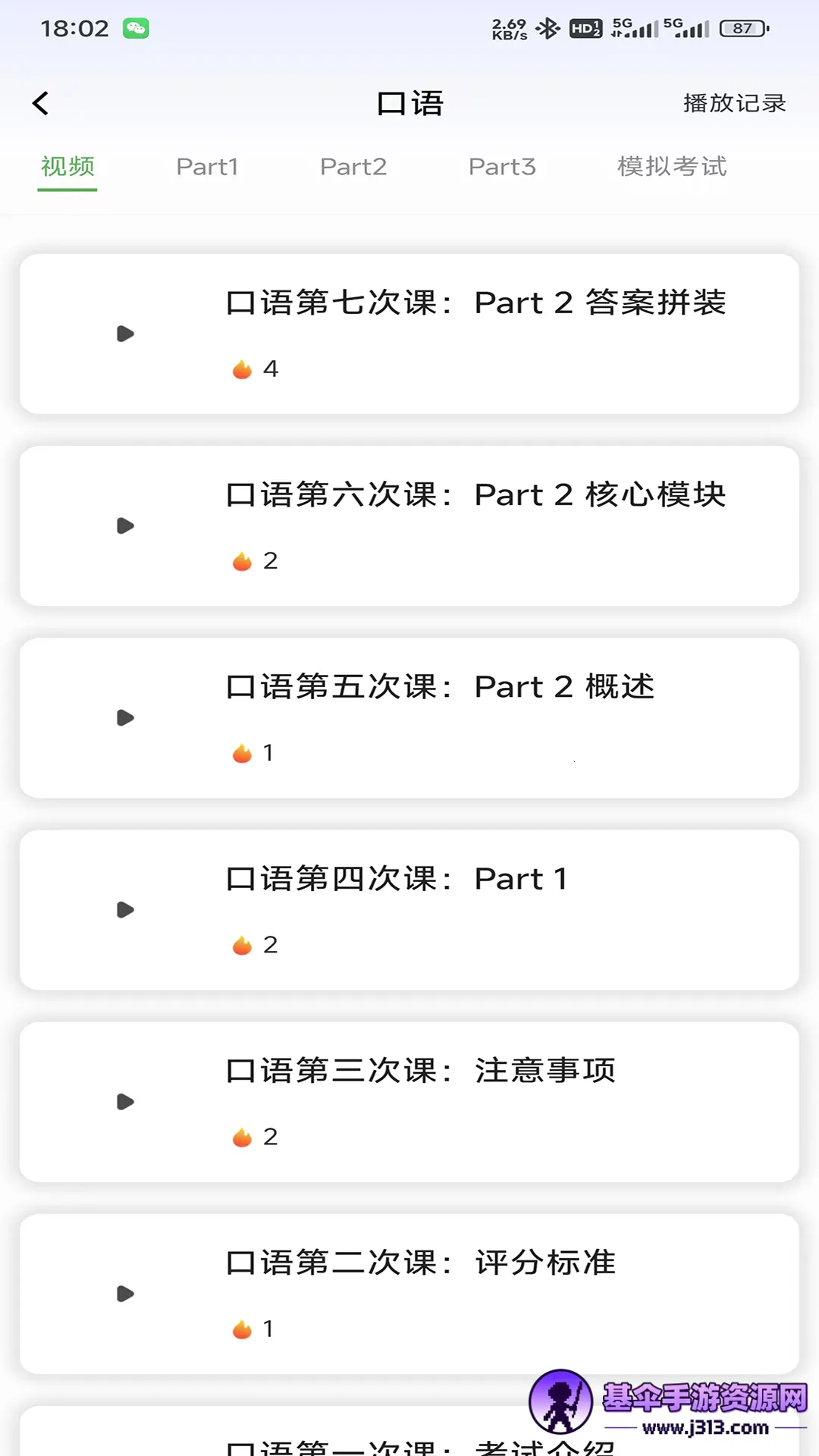Open 播放记录 playback history
Image resolution: width=819 pixels, height=1456 pixels.
pos(733,103)
